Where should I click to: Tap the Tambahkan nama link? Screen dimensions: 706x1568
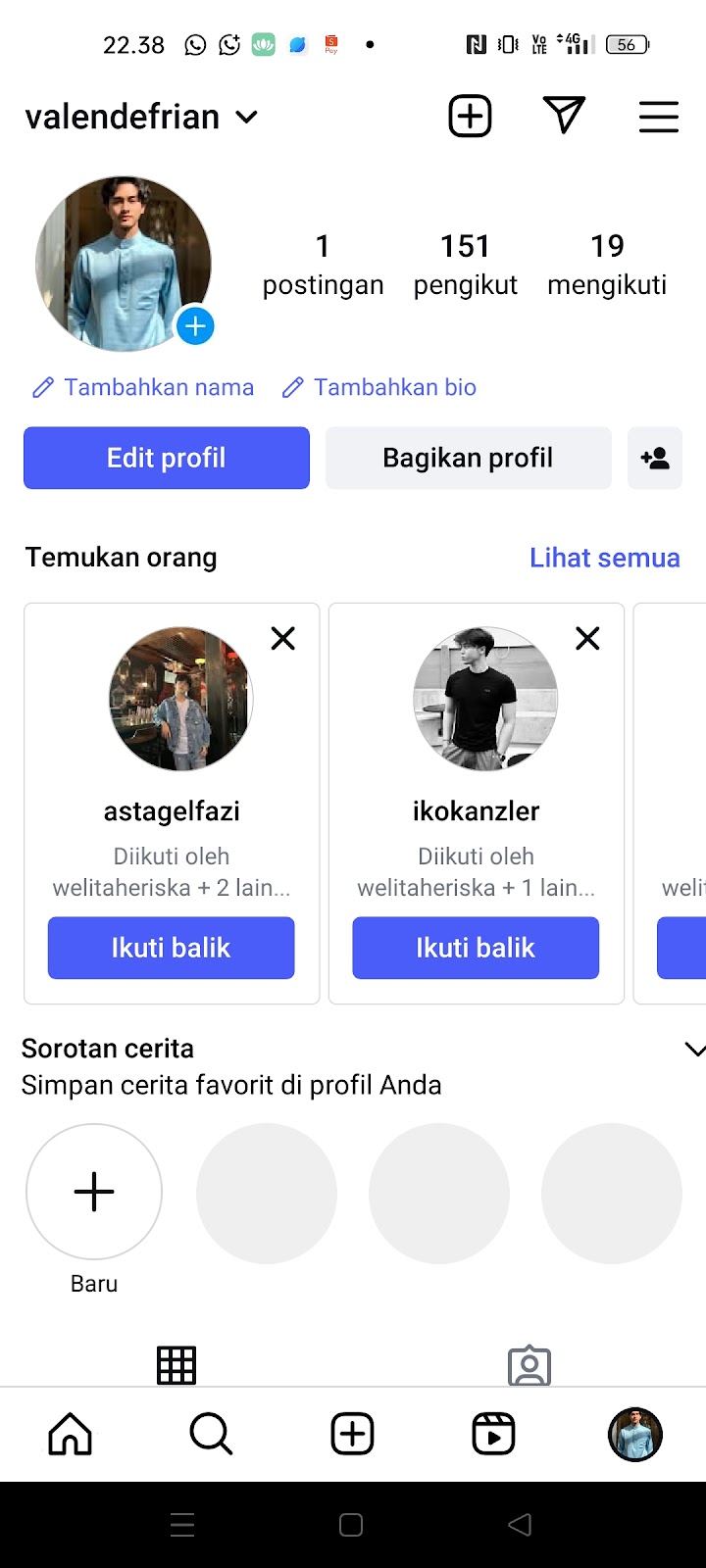coord(143,387)
